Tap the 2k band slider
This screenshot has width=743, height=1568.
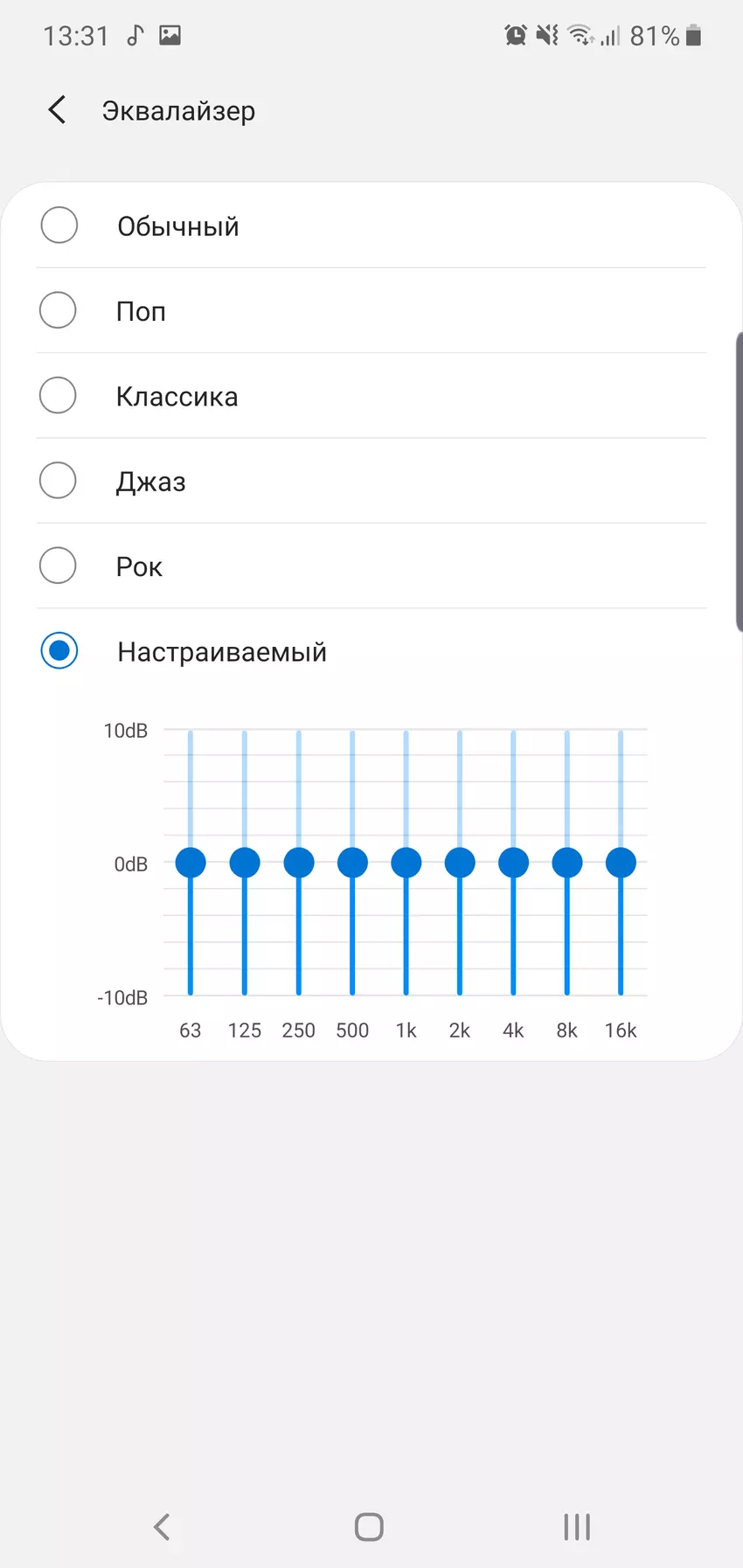[x=460, y=863]
